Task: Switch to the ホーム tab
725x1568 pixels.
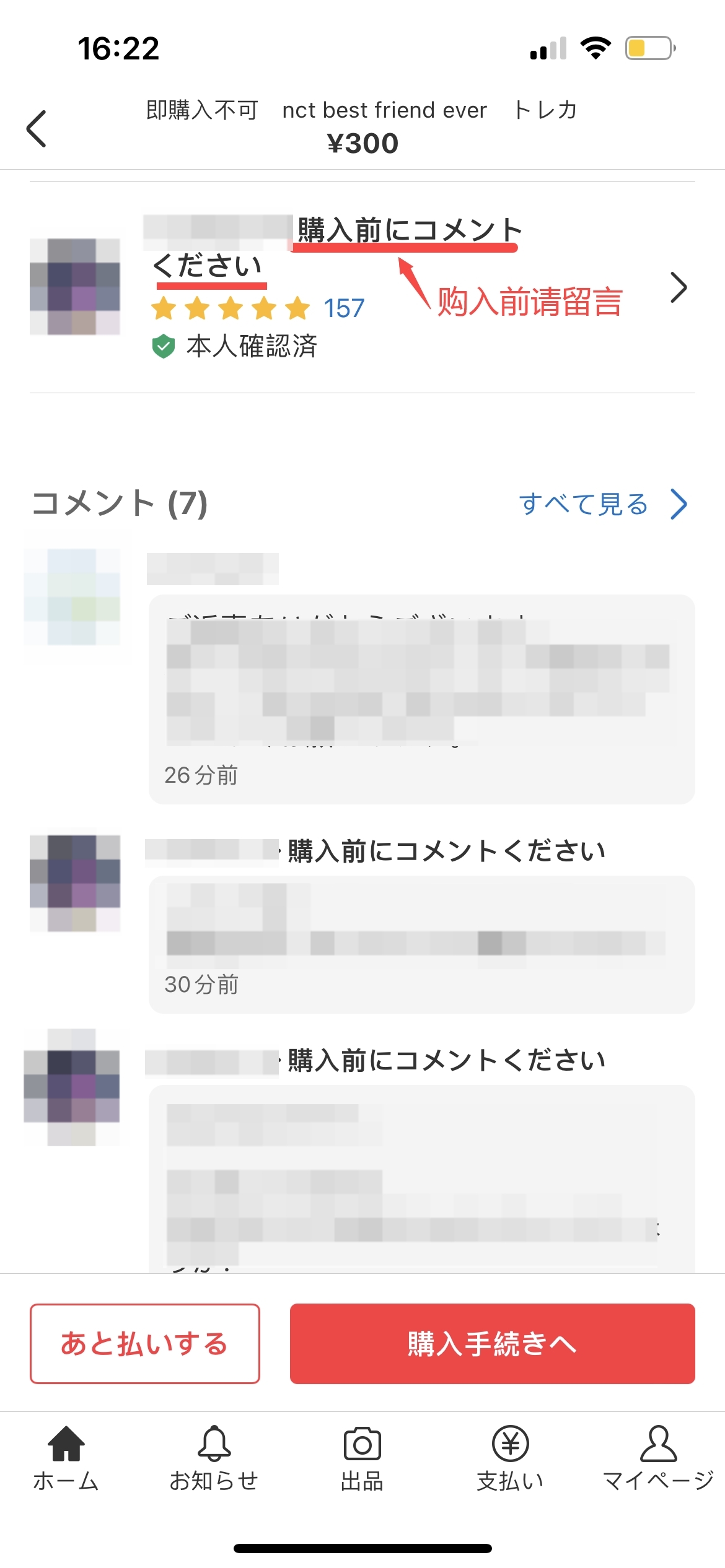Action: click(x=66, y=1458)
